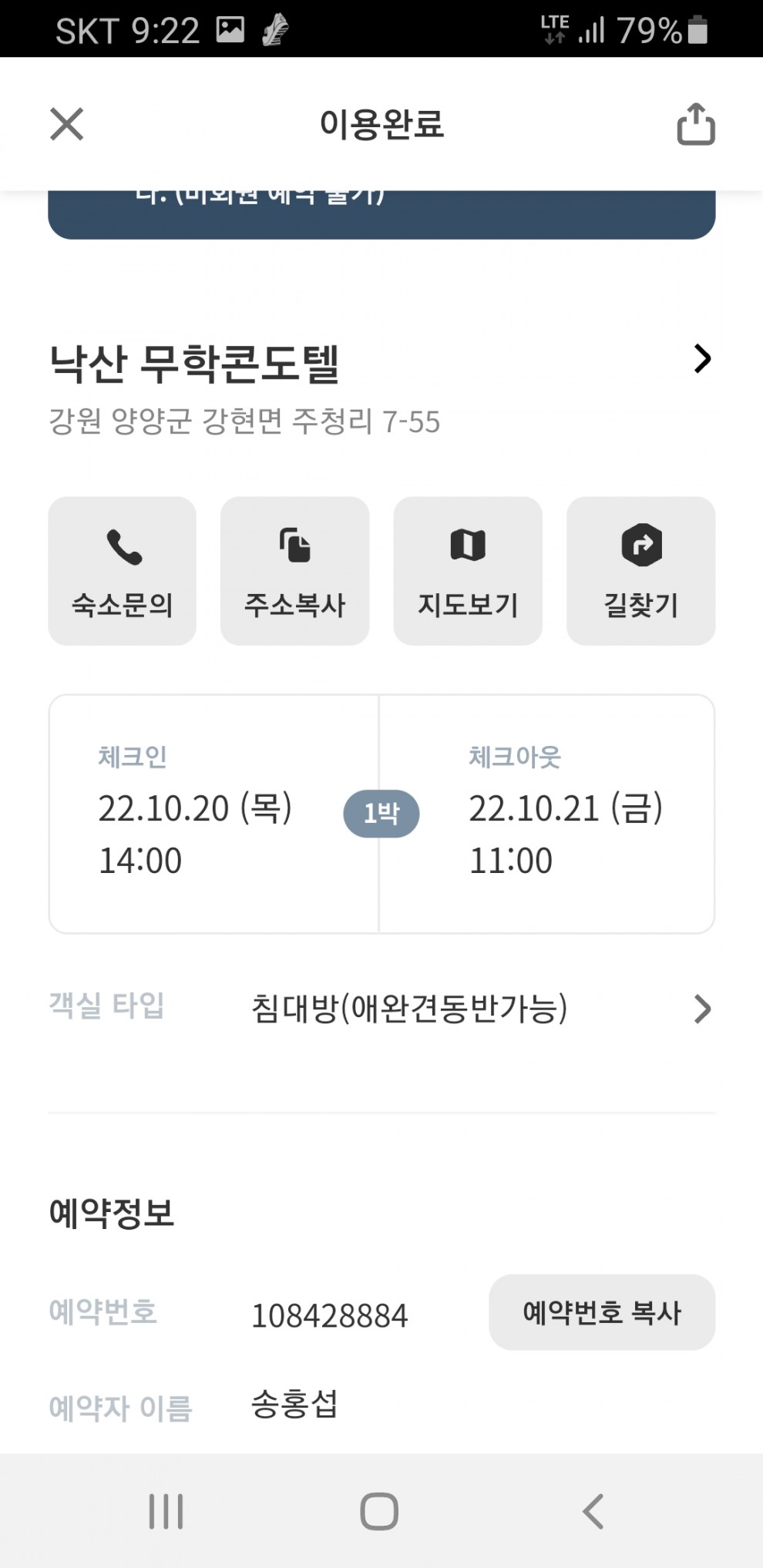Open recent apps from navigation bar
The height and width of the screenshot is (1568, 763).
pyautogui.click(x=166, y=1511)
